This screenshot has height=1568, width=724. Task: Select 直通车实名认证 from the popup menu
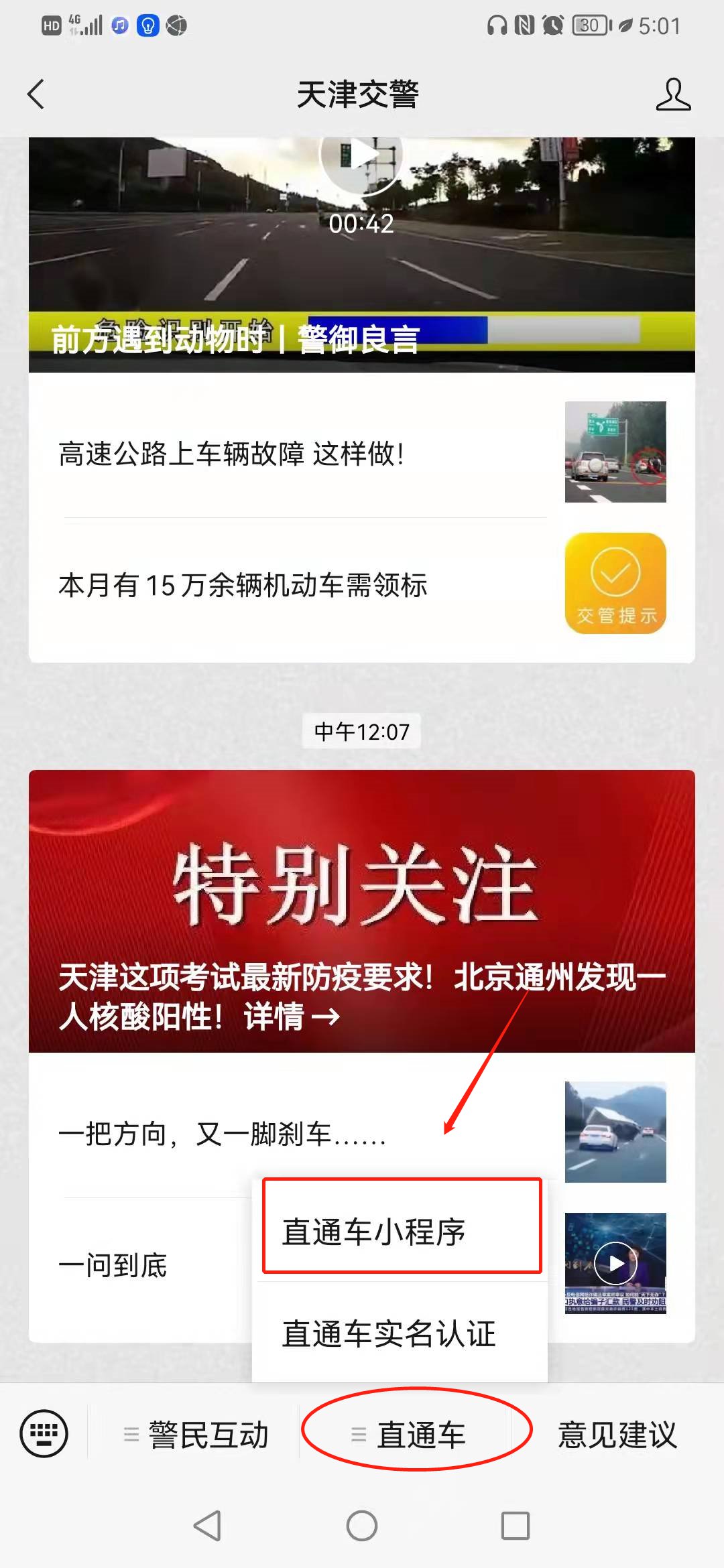[400, 1333]
